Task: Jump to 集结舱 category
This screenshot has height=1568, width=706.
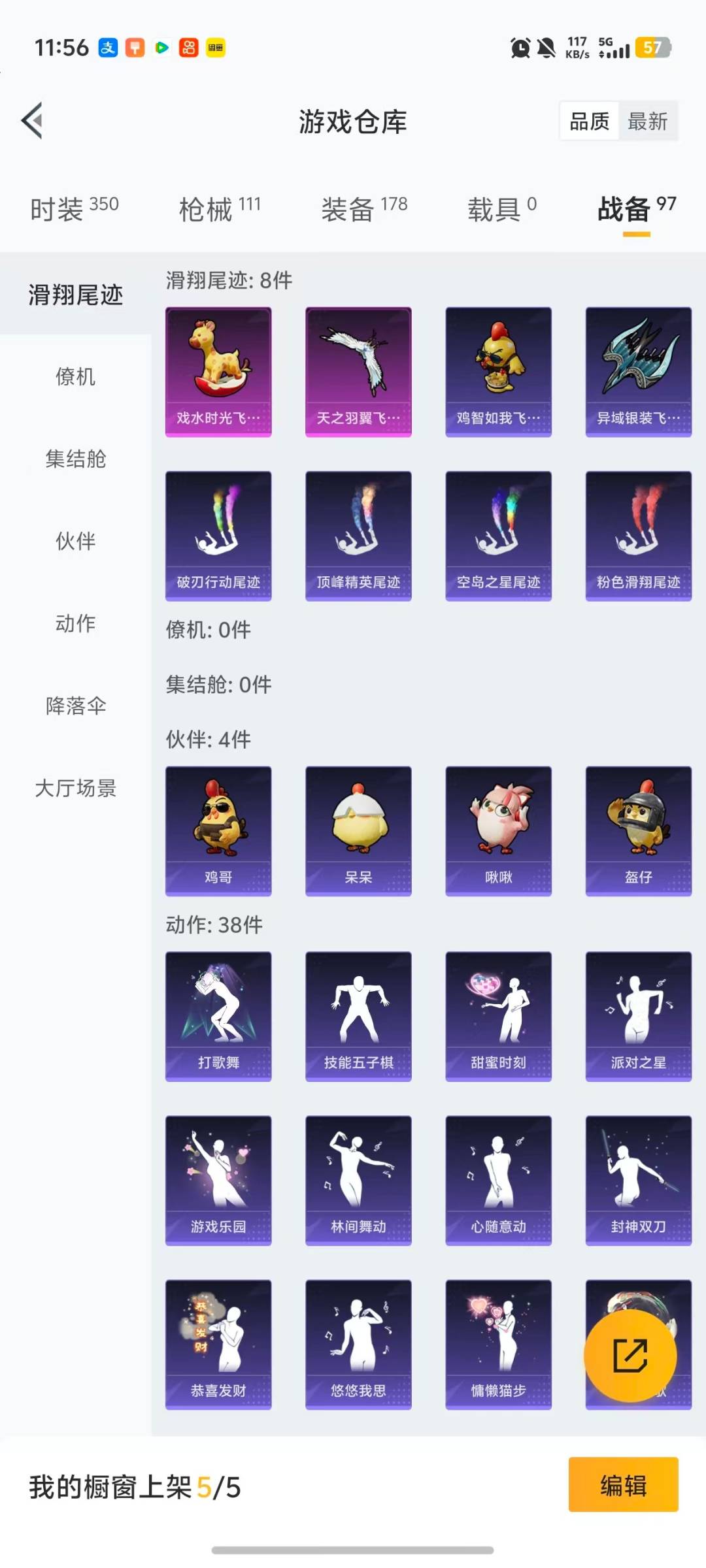Action: [75, 459]
